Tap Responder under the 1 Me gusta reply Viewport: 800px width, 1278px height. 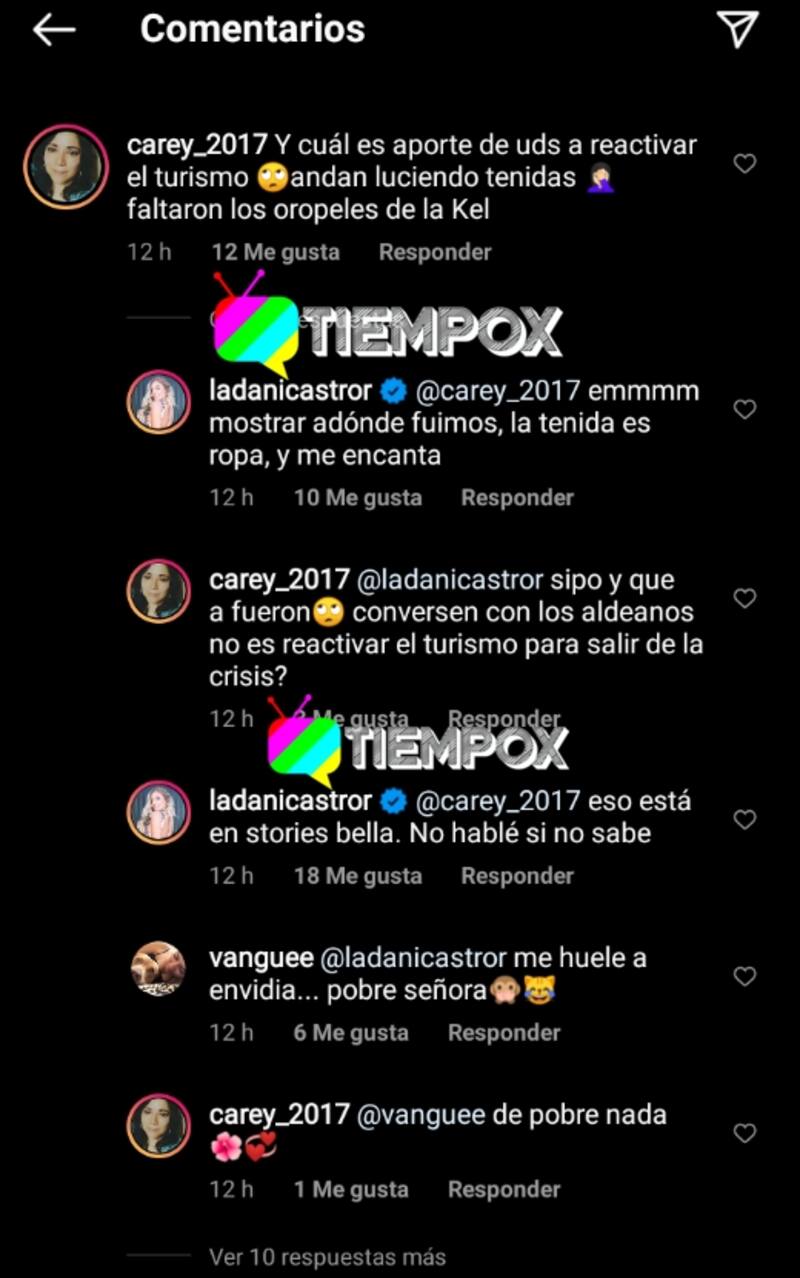(x=504, y=1190)
